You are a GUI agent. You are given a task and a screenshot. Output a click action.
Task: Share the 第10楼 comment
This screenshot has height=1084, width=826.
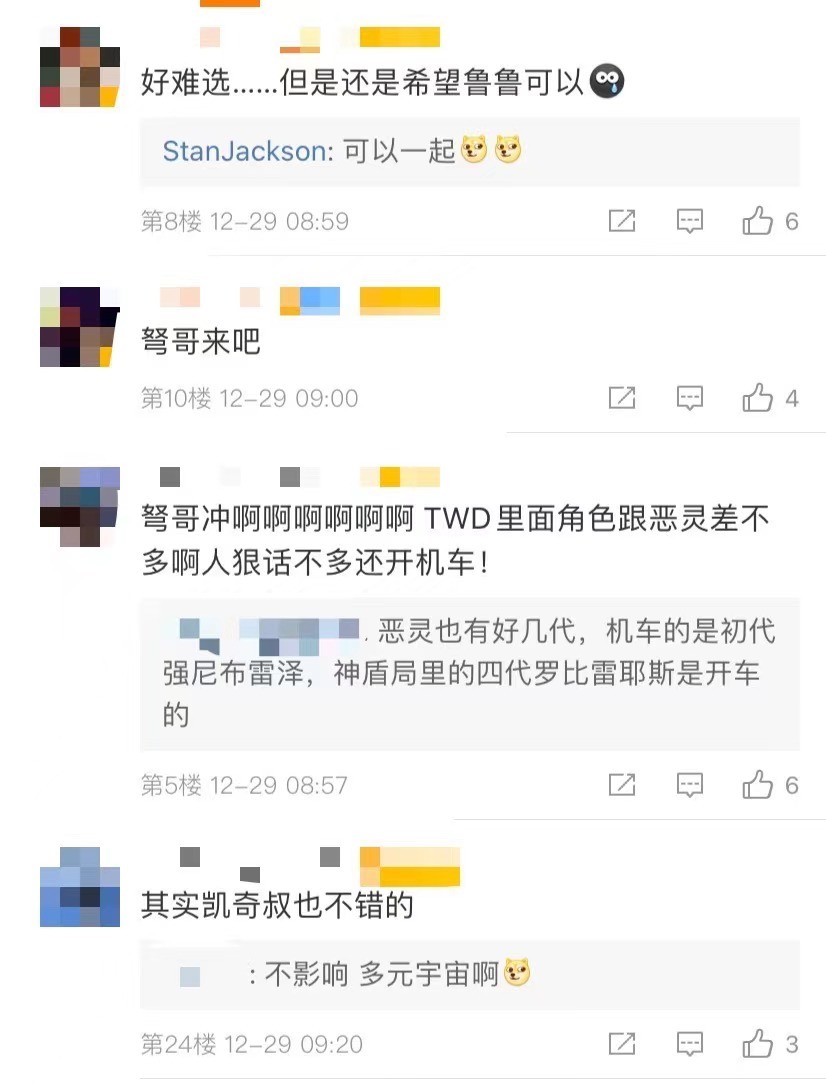pos(622,398)
